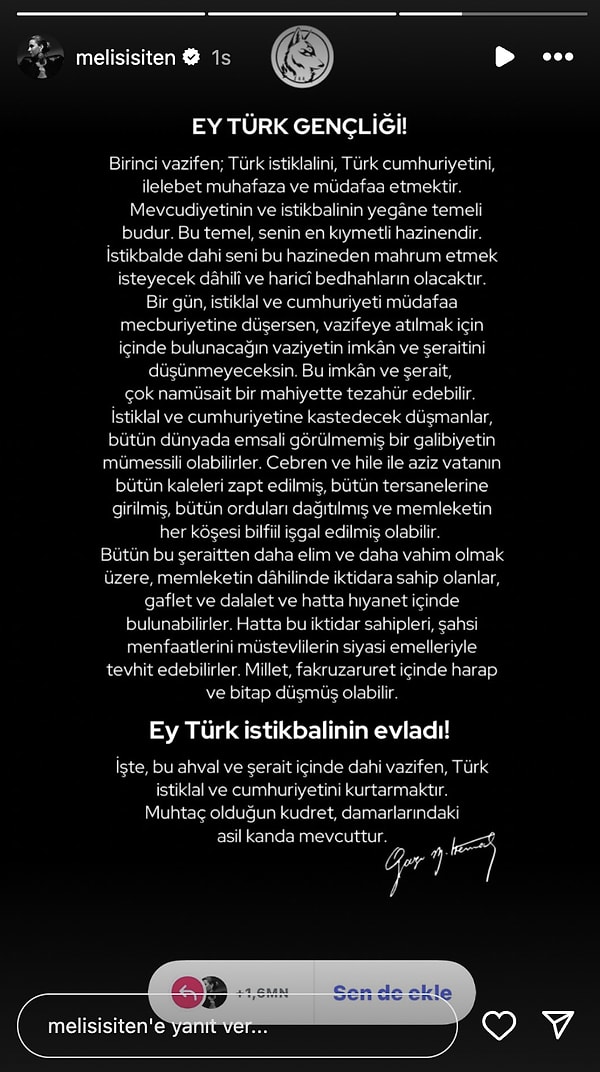Like the story with the heart icon
Screen dimensions: 600x1072
(499, 1025)
